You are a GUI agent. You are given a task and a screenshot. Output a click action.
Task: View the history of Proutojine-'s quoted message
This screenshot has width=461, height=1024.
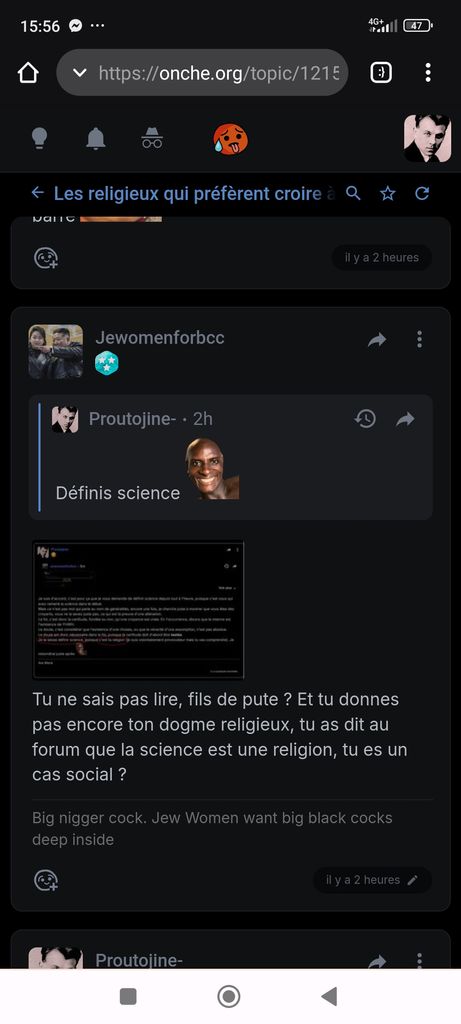click(x=365, y=419)
